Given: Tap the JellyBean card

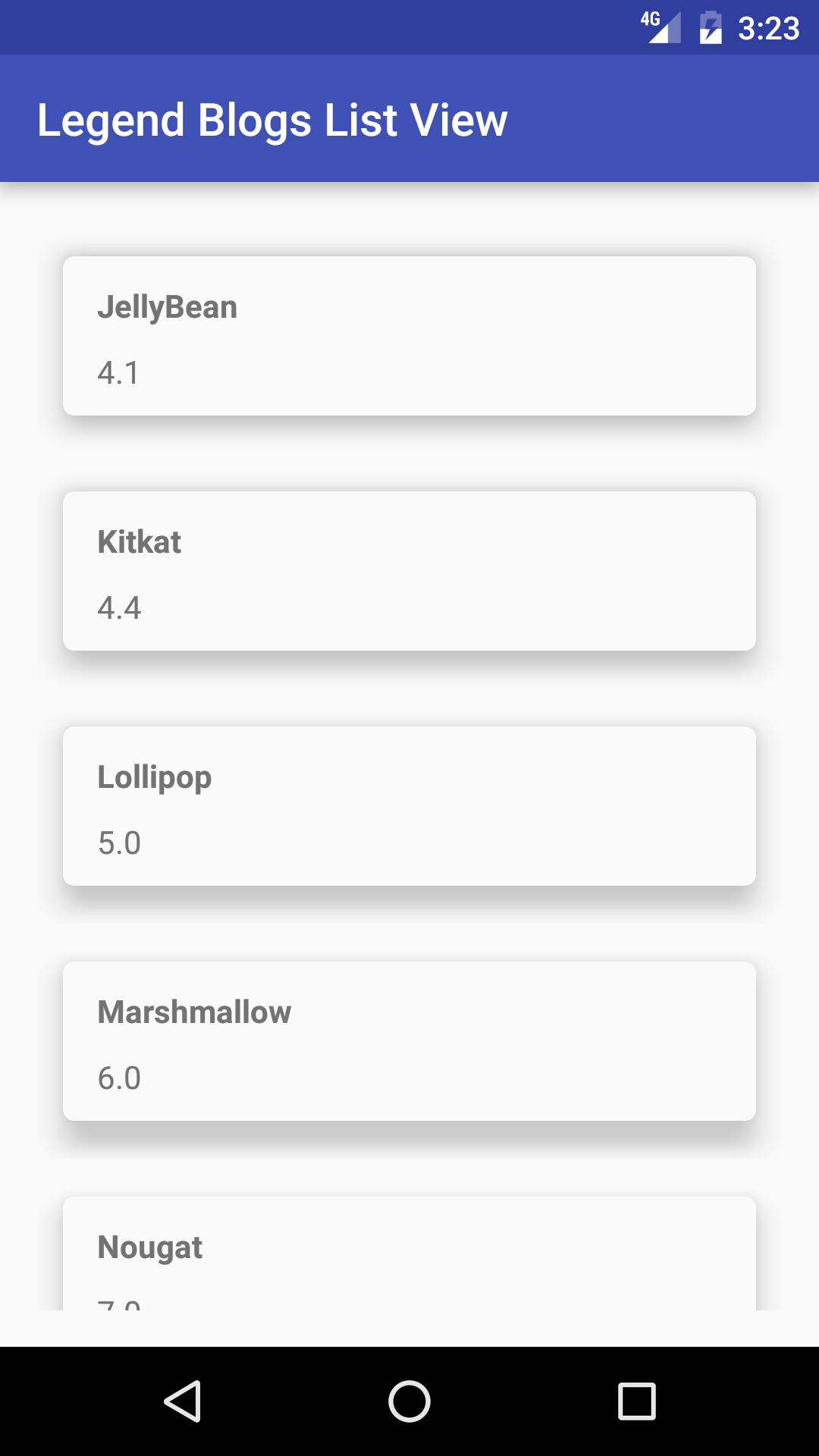Looking at the screenshot, I should click(x=409, y=336).
